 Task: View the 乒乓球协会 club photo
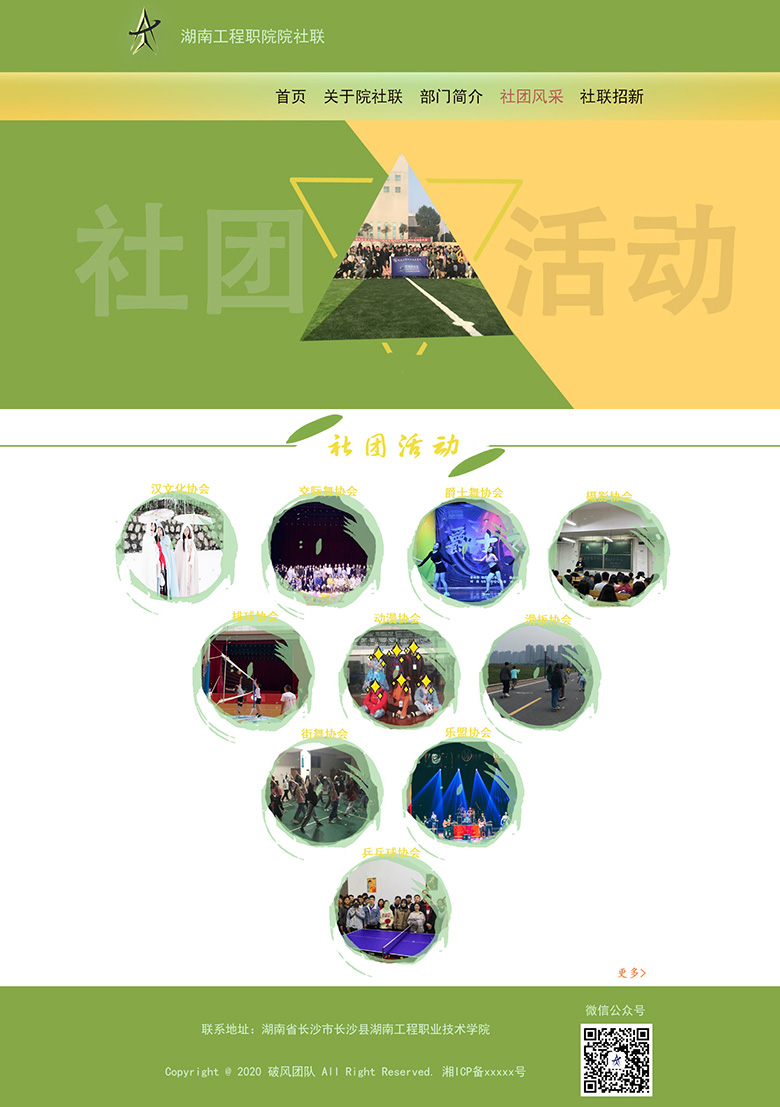[390, 908]
